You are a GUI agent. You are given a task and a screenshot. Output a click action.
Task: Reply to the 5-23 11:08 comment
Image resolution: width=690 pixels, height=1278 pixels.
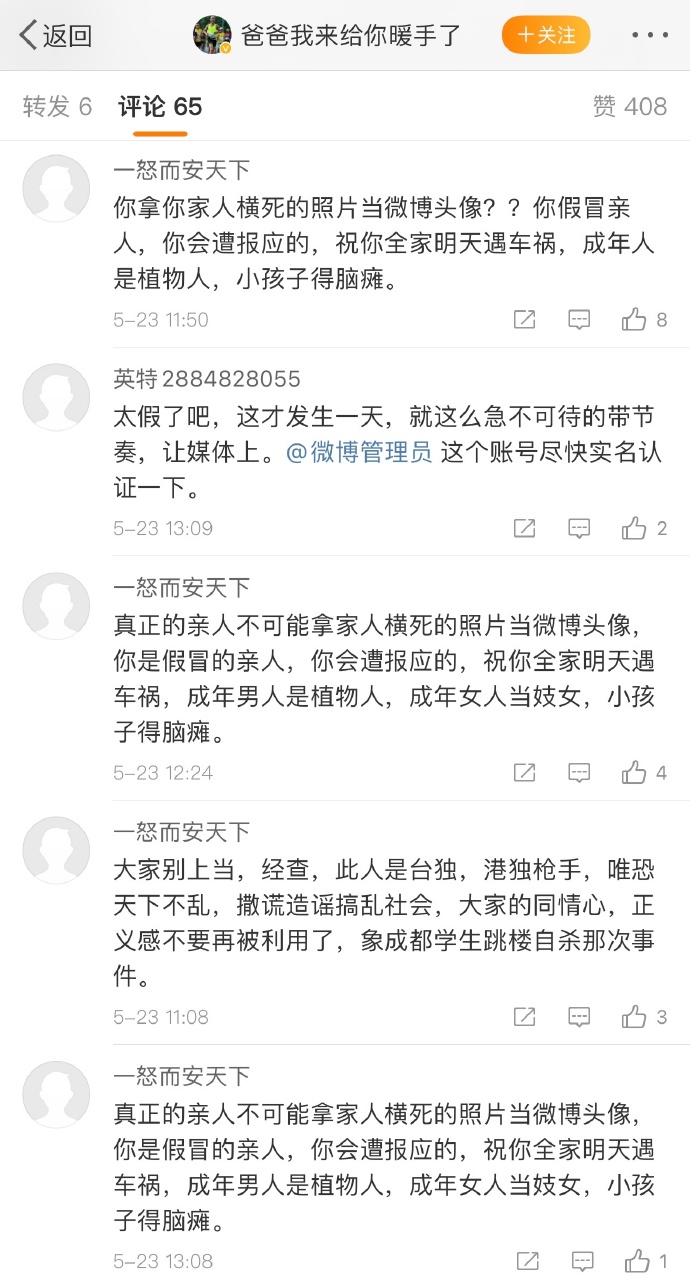tap(579, 1018)
